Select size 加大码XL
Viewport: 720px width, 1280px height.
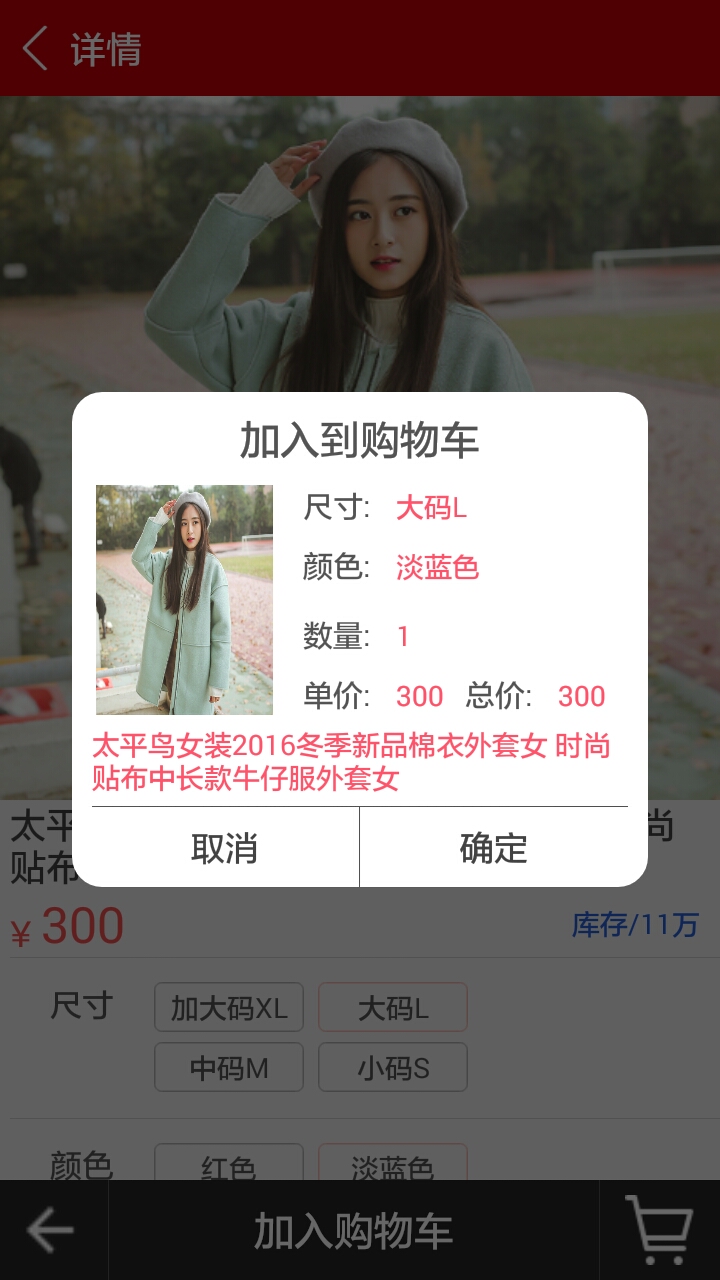tap(229, 1007)
